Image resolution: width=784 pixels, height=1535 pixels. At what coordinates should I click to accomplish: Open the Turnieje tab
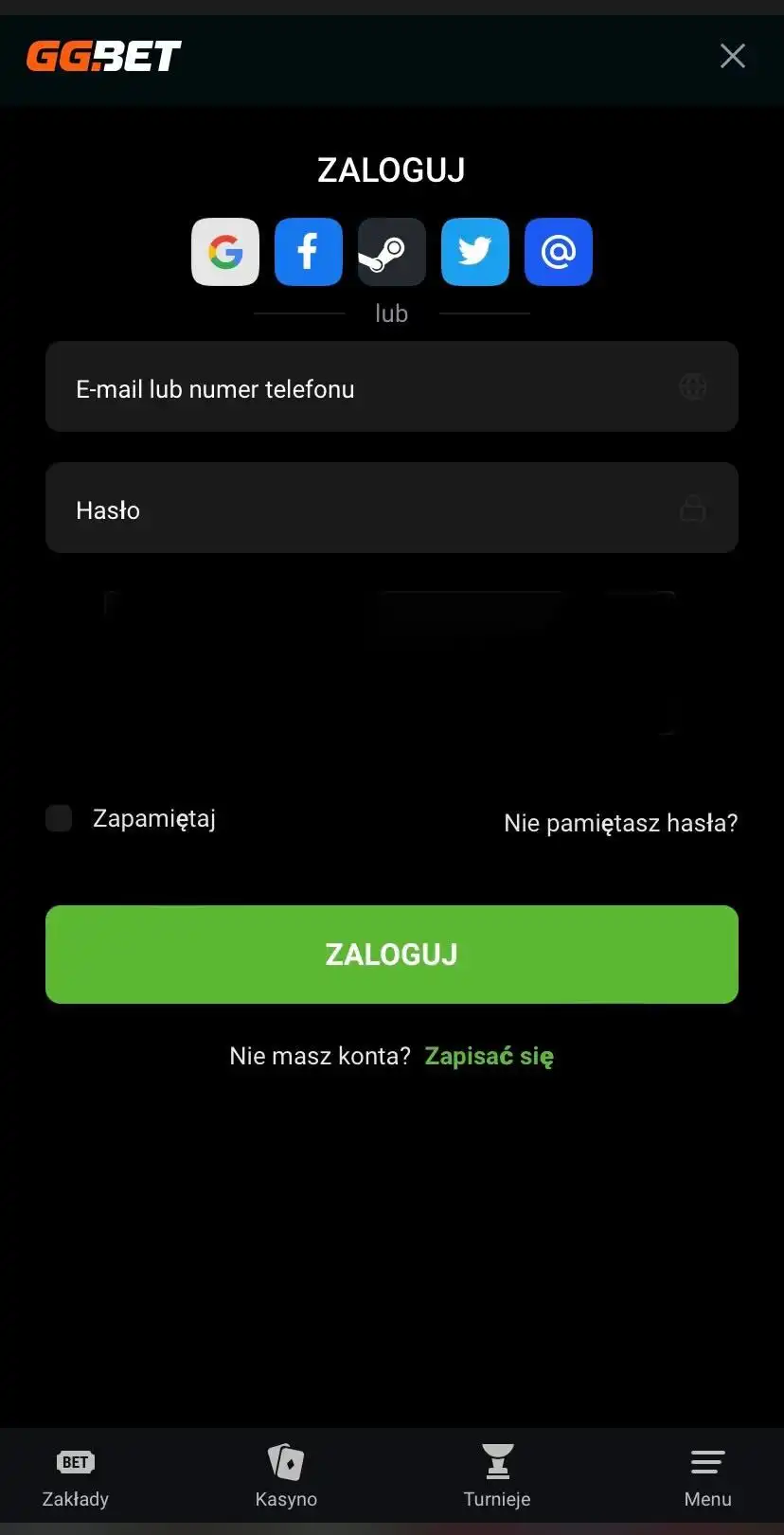pos(497,1477)
